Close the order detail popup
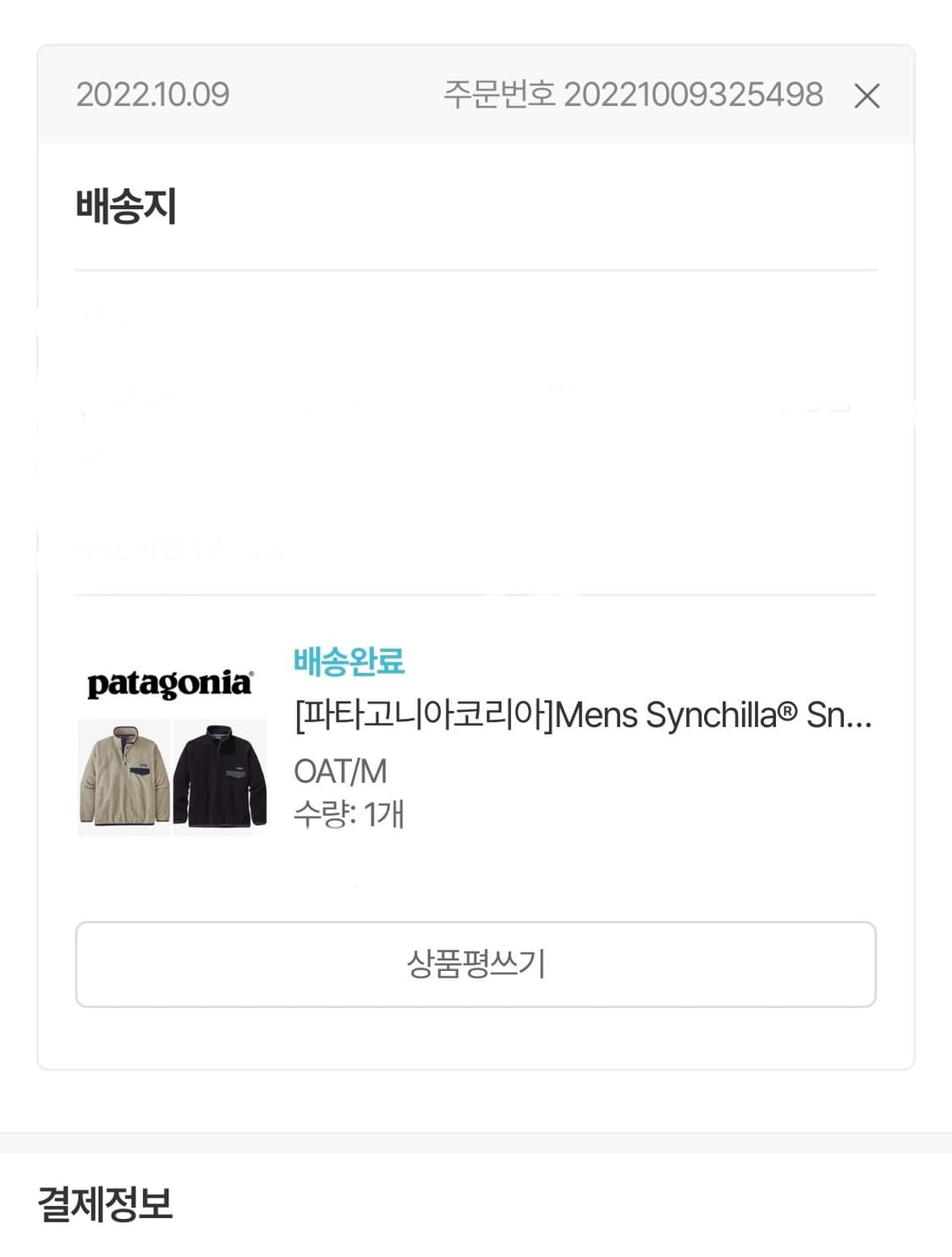Image resolution: width=952 pixels, height=1257 pixels. 865,96
